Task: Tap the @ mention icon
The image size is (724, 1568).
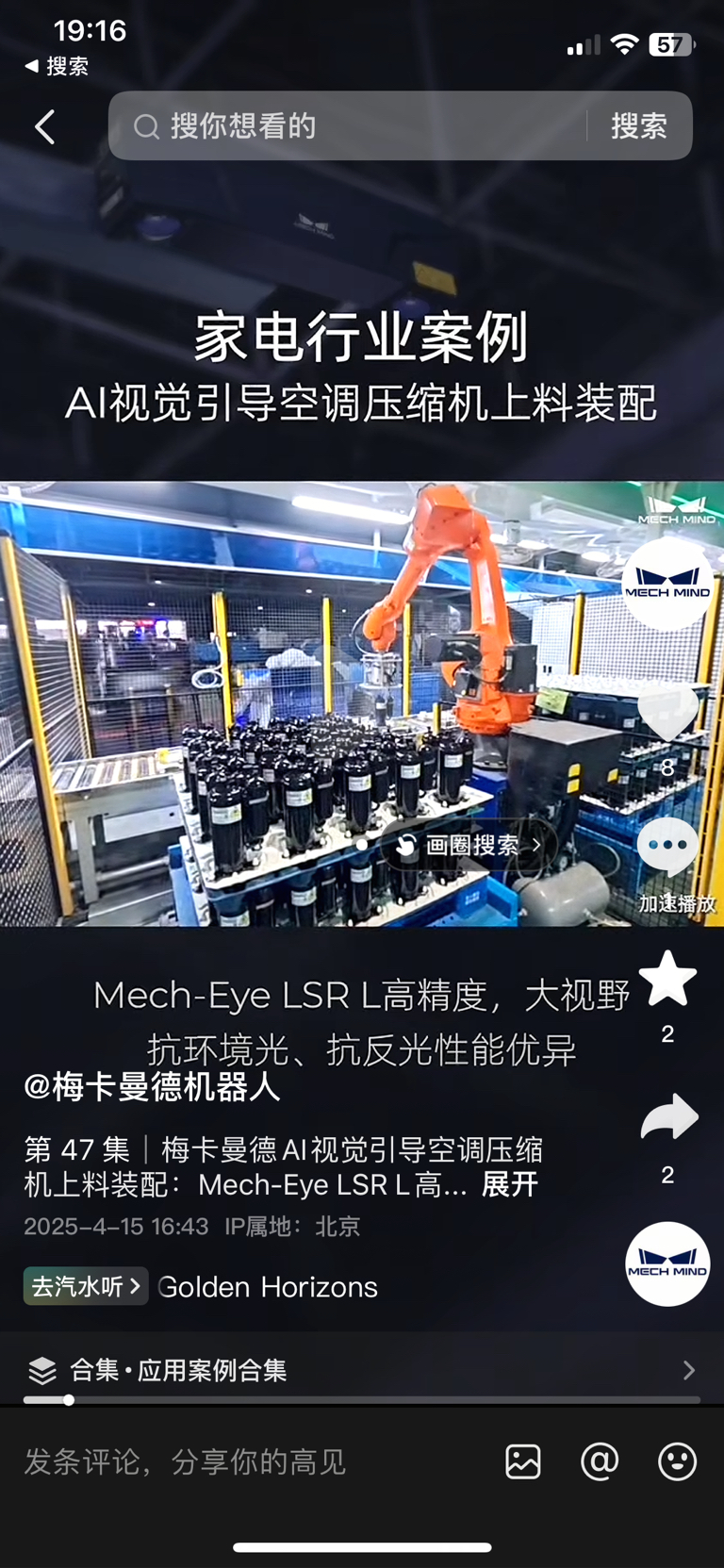Action: (x=599, y=1461)
